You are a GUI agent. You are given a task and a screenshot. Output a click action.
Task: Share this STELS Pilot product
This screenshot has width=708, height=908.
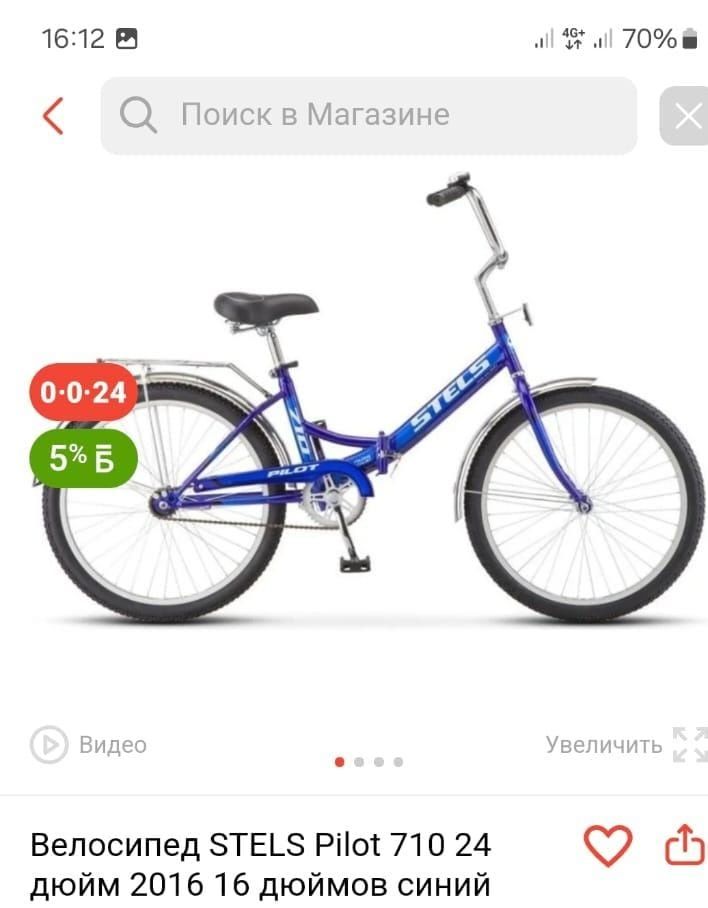coord(685,846)
